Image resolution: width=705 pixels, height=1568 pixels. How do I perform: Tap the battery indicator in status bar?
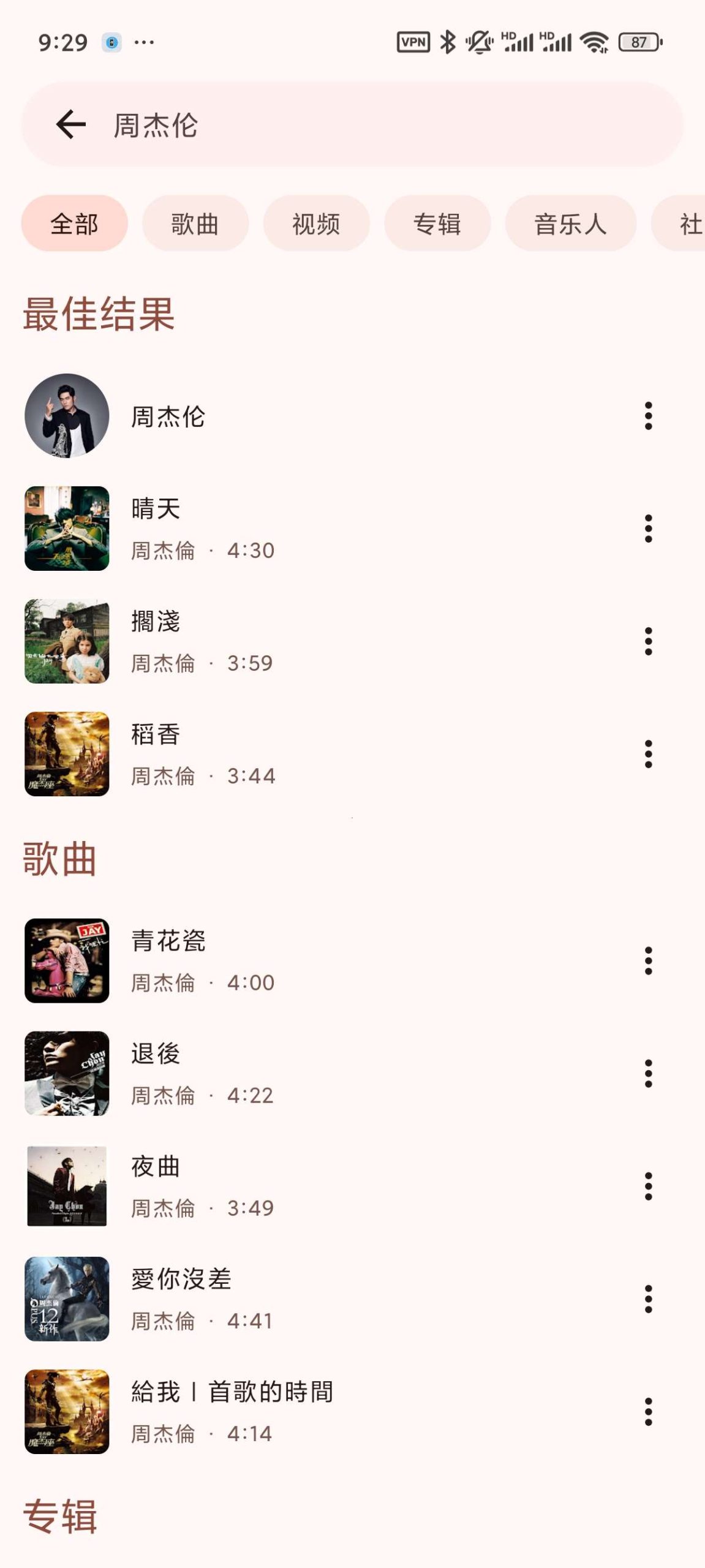coord(639,40)
